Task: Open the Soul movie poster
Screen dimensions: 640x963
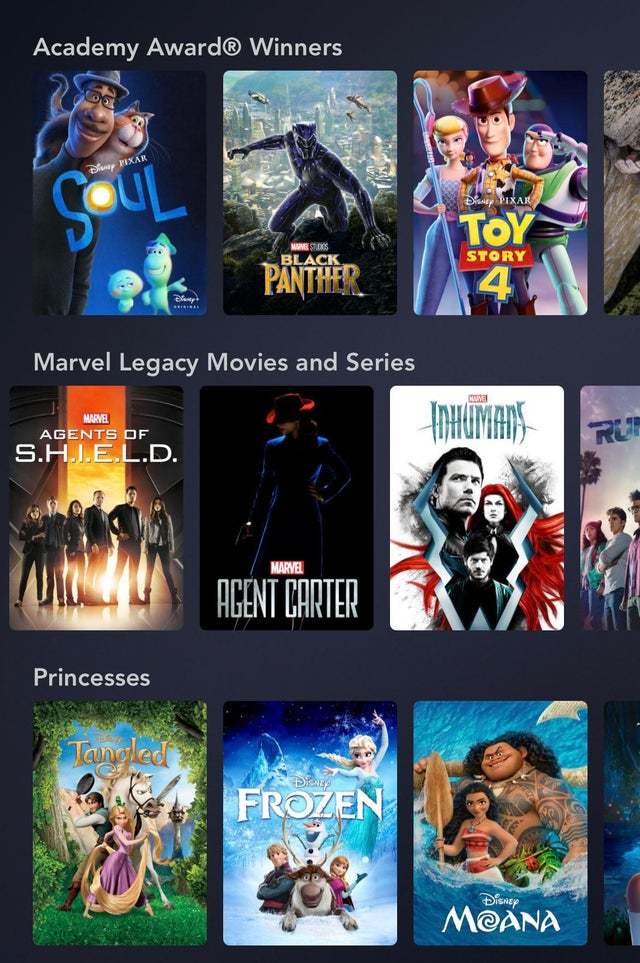Action: (119, 193)
